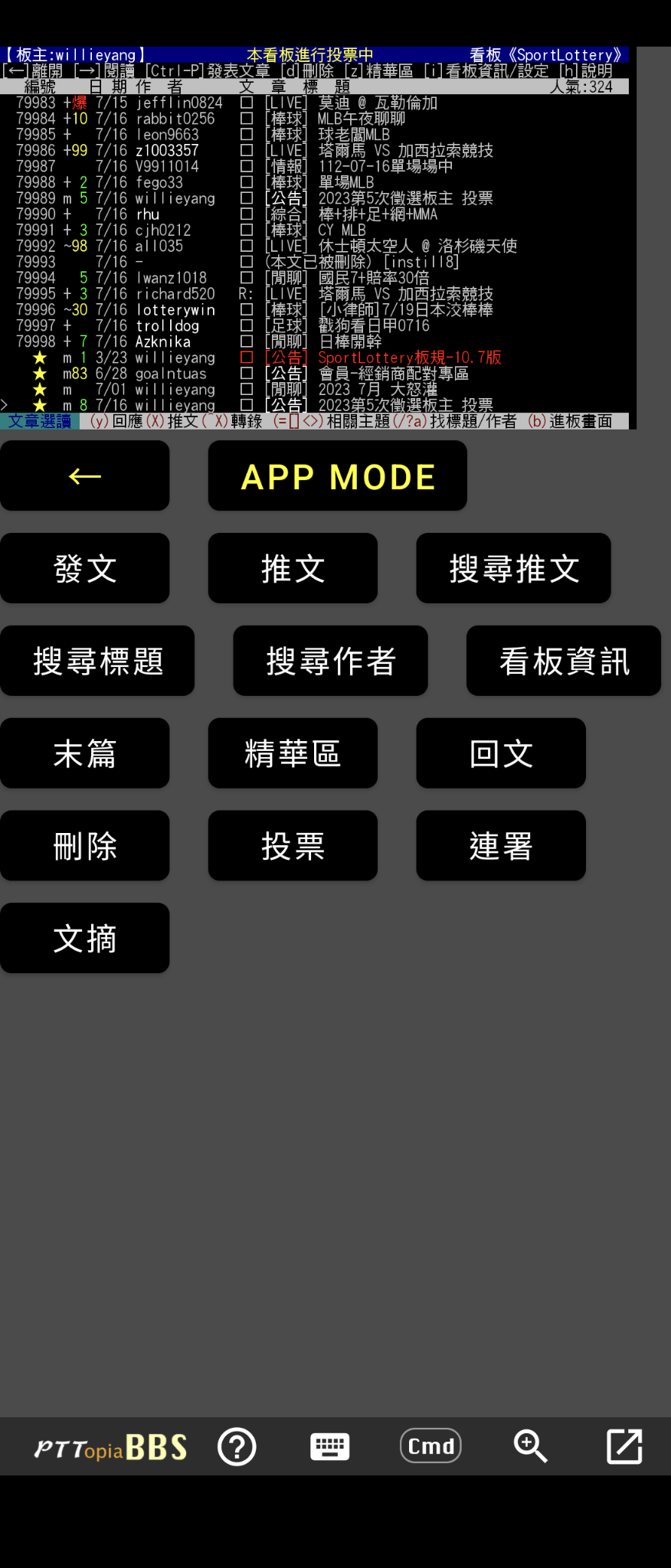Open 看板資訊 board info
This screenshot has height=1568, width=671.
pyautogui.click(x=563, y=661)
